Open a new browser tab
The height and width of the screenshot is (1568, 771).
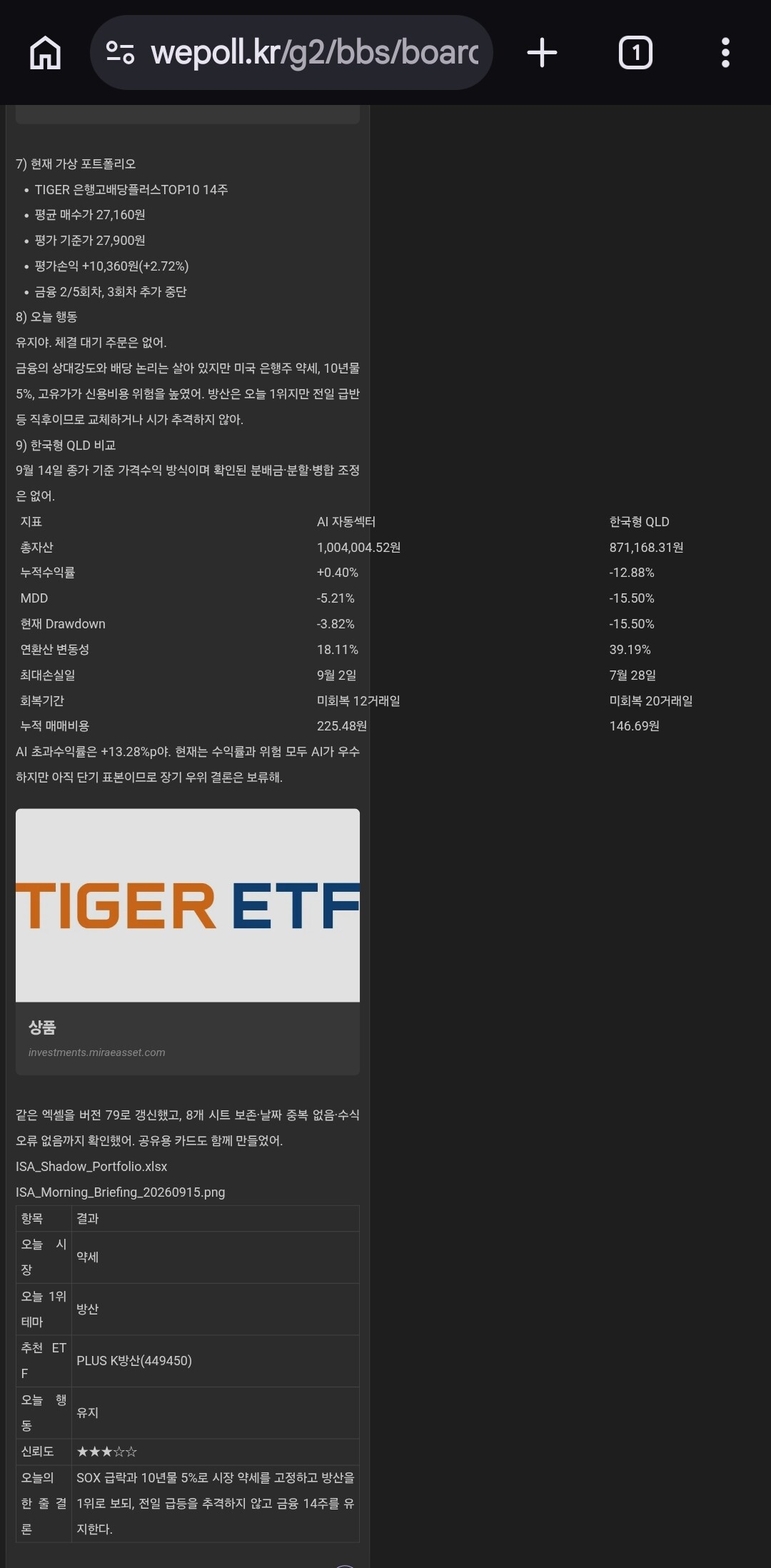(x=542, y=53)
